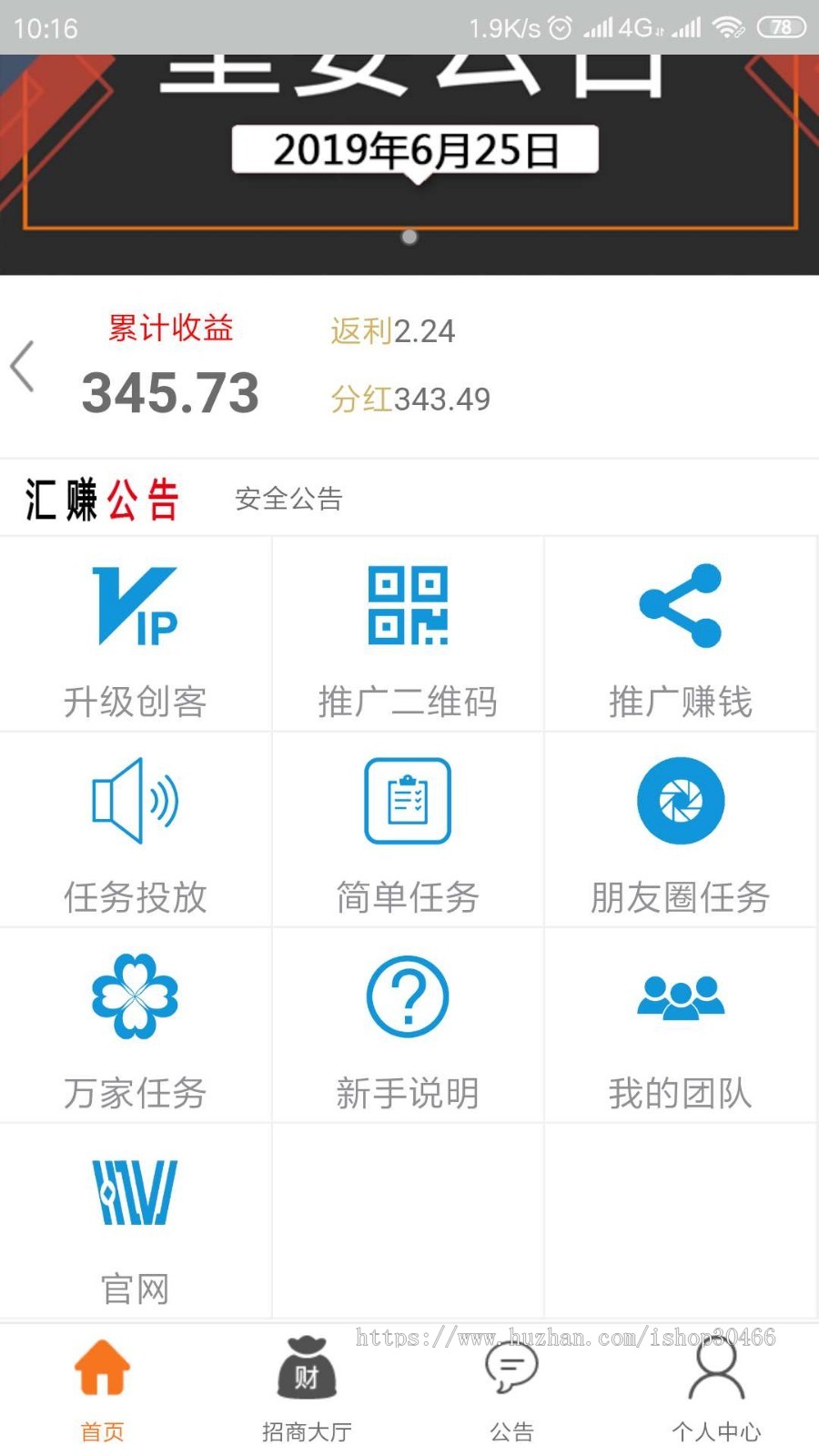819x1456 pixels.
Task: Tap the carousel pagination dot
Action: coord(409,238)
